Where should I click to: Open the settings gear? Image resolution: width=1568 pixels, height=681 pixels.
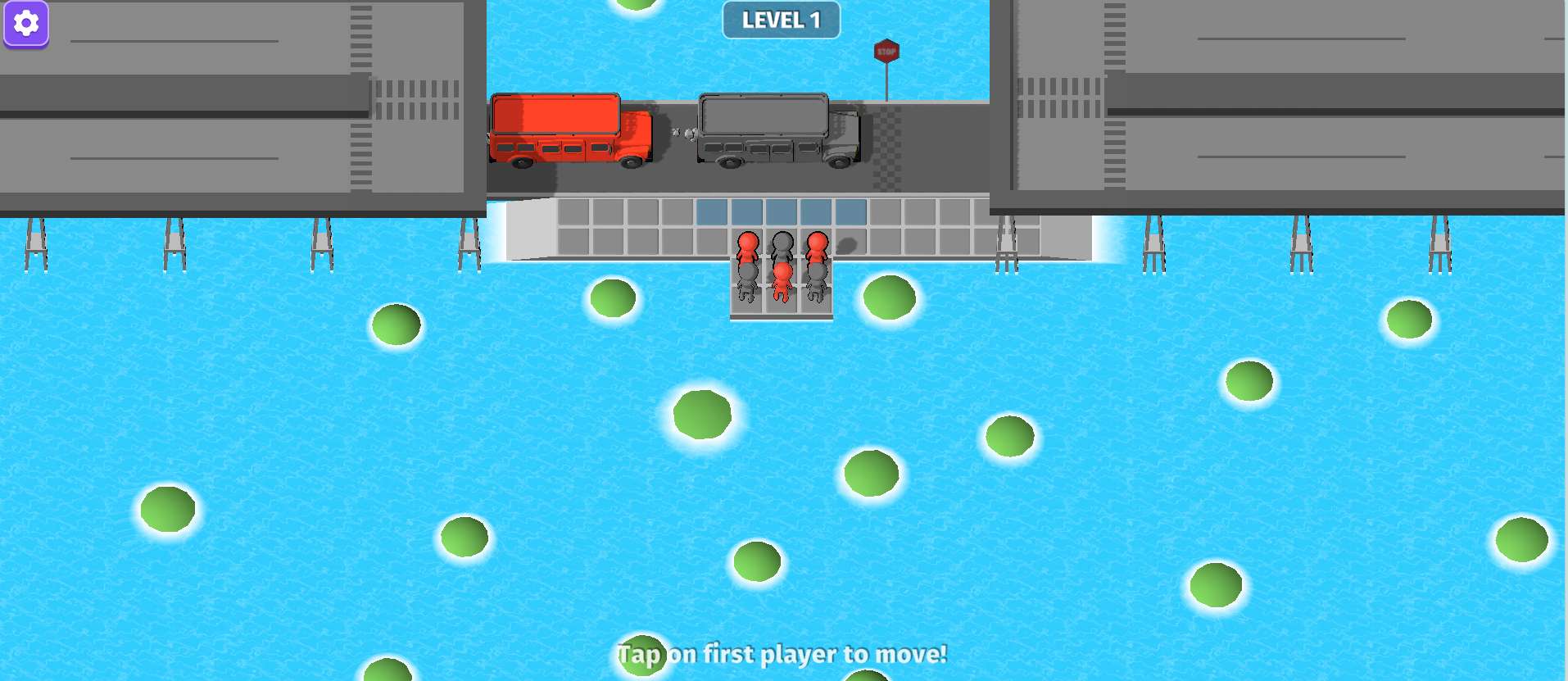click(26, 24)
